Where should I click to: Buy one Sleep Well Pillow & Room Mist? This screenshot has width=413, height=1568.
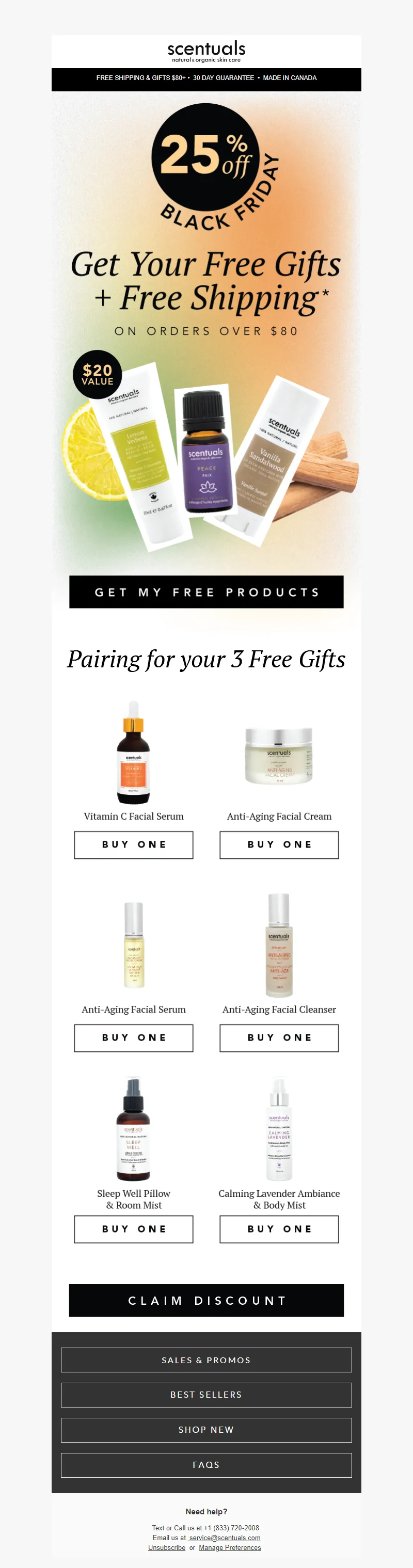(x=133, y=1228)
